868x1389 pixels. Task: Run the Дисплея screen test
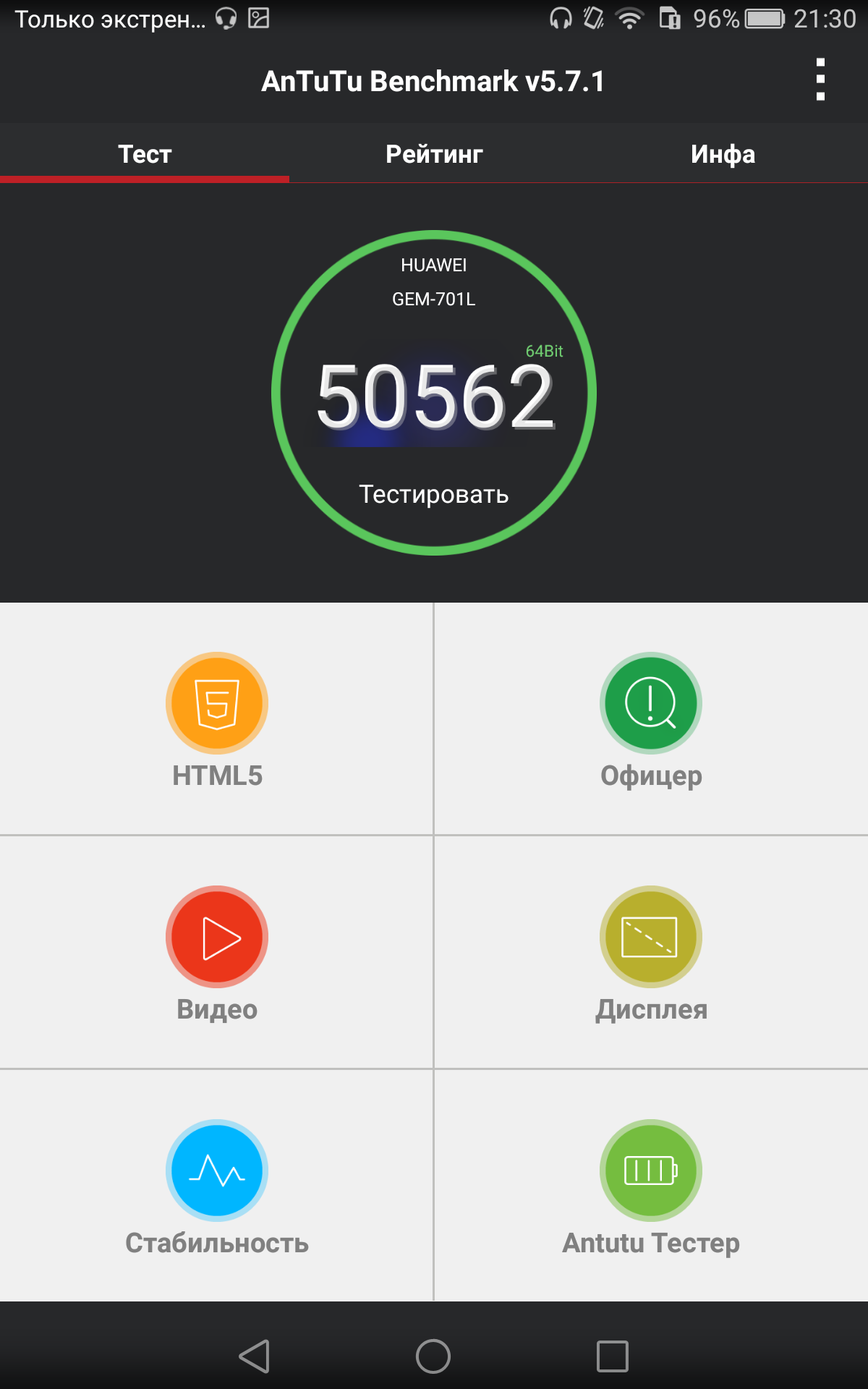click(x=651, y=953)
